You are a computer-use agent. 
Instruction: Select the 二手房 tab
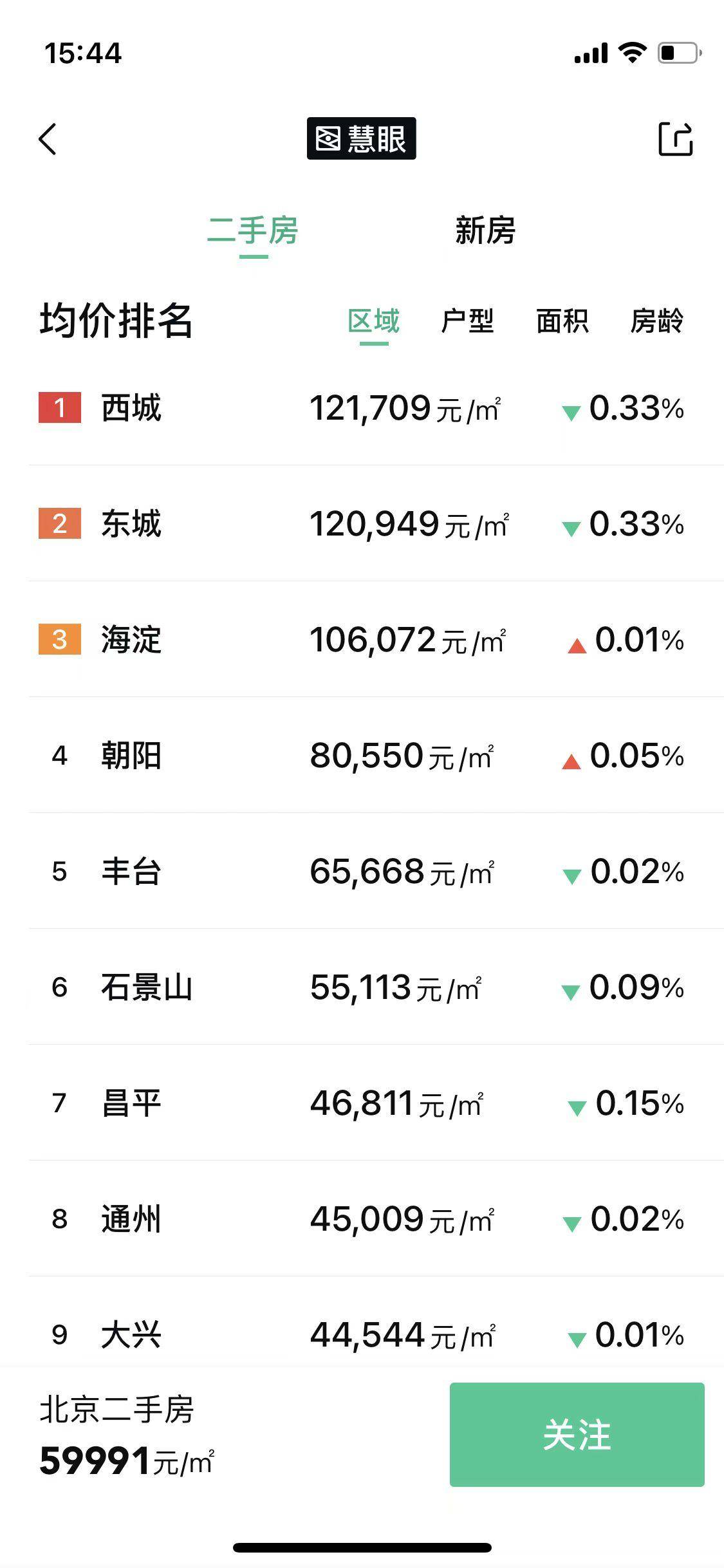(253, 230)
